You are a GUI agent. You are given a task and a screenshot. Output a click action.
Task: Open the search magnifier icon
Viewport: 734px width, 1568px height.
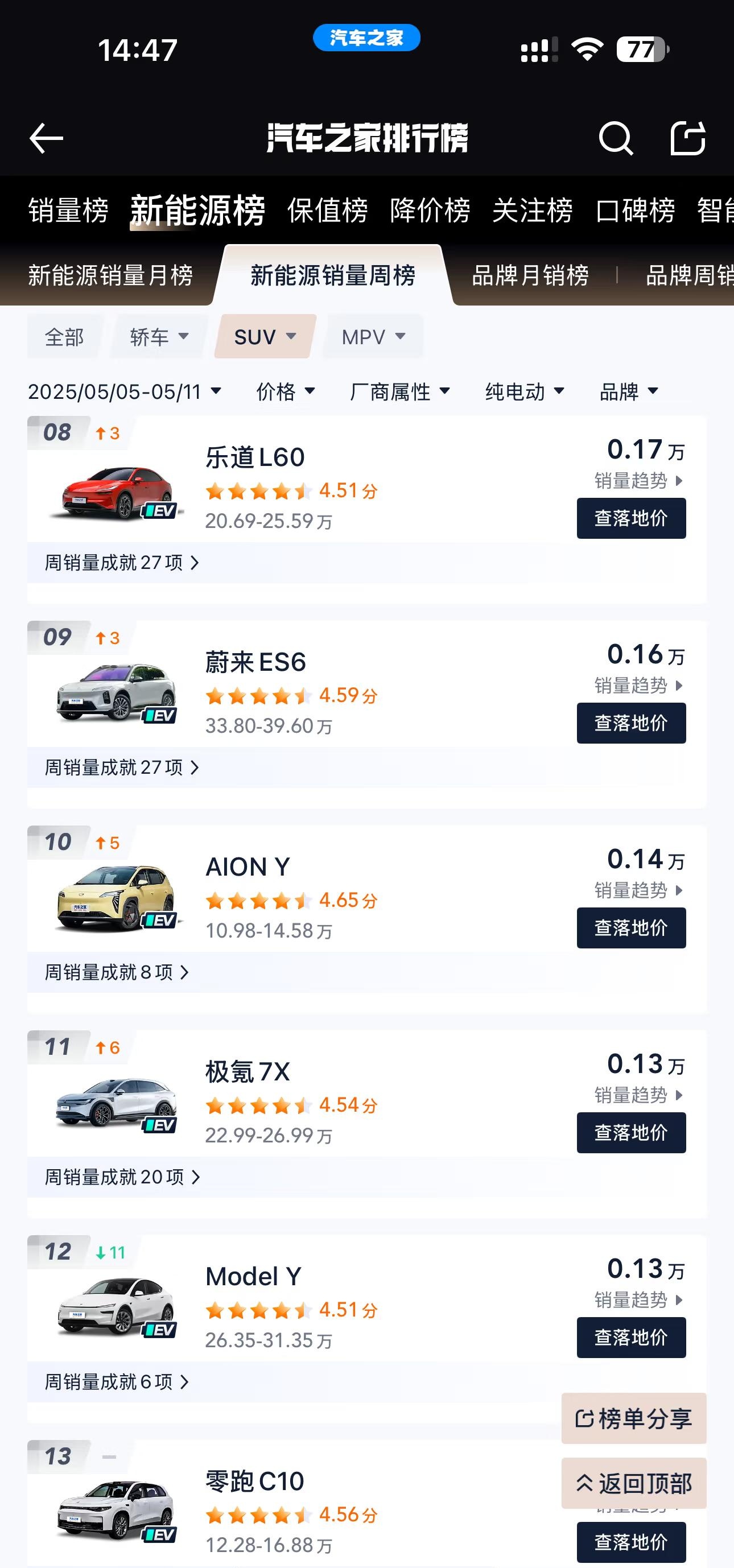point(616,138)
